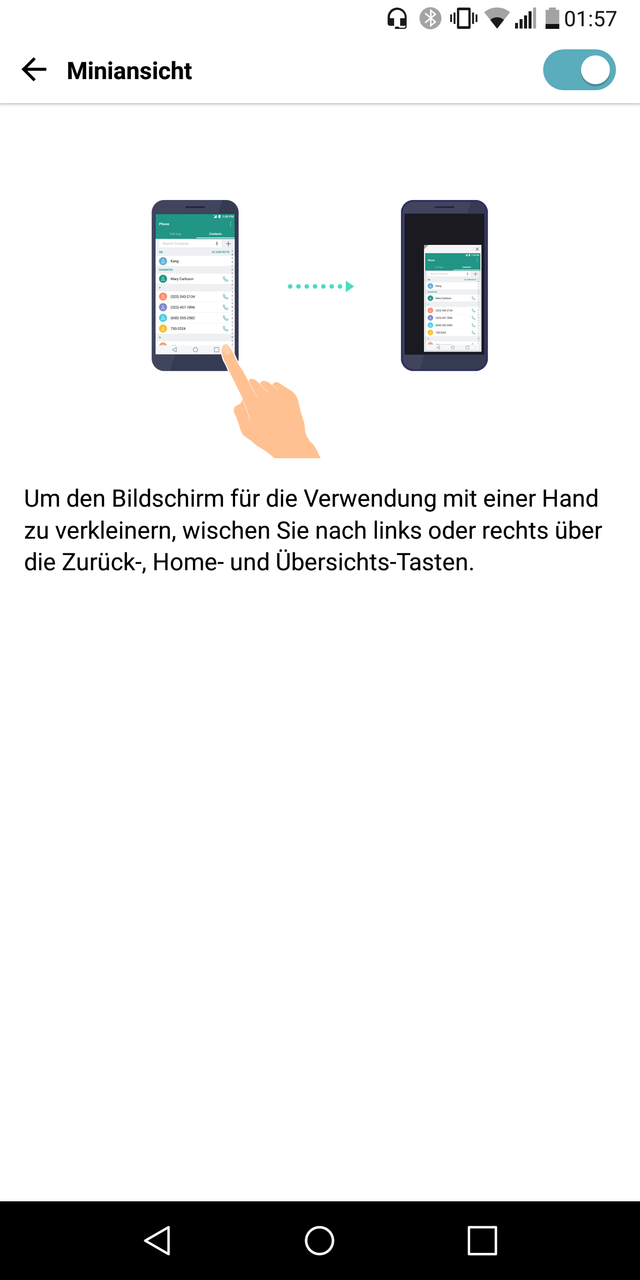Tap the system back button

coord(157,1240)
